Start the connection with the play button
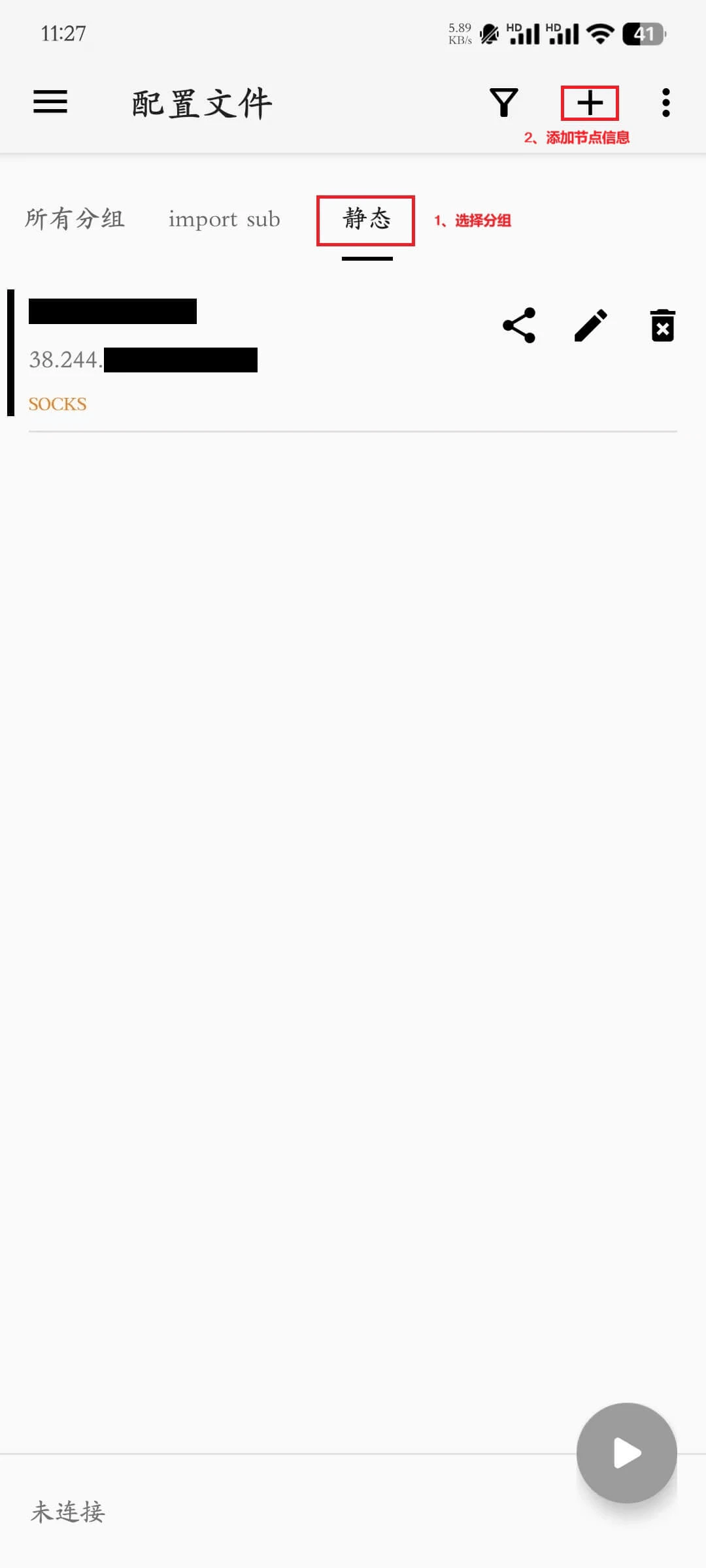706x1568 pixels. click(x=626, y=1454)
